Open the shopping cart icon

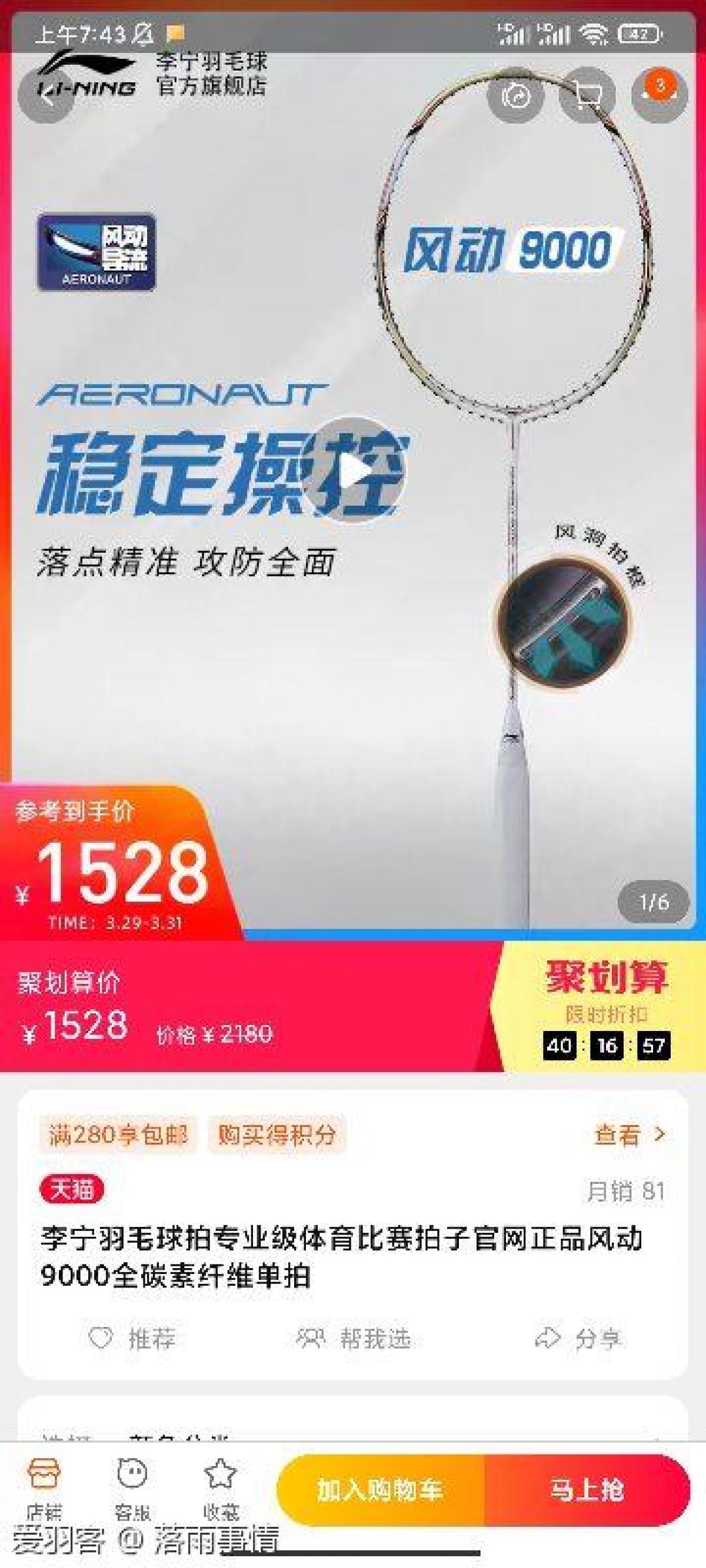click(x=587, y=95)
